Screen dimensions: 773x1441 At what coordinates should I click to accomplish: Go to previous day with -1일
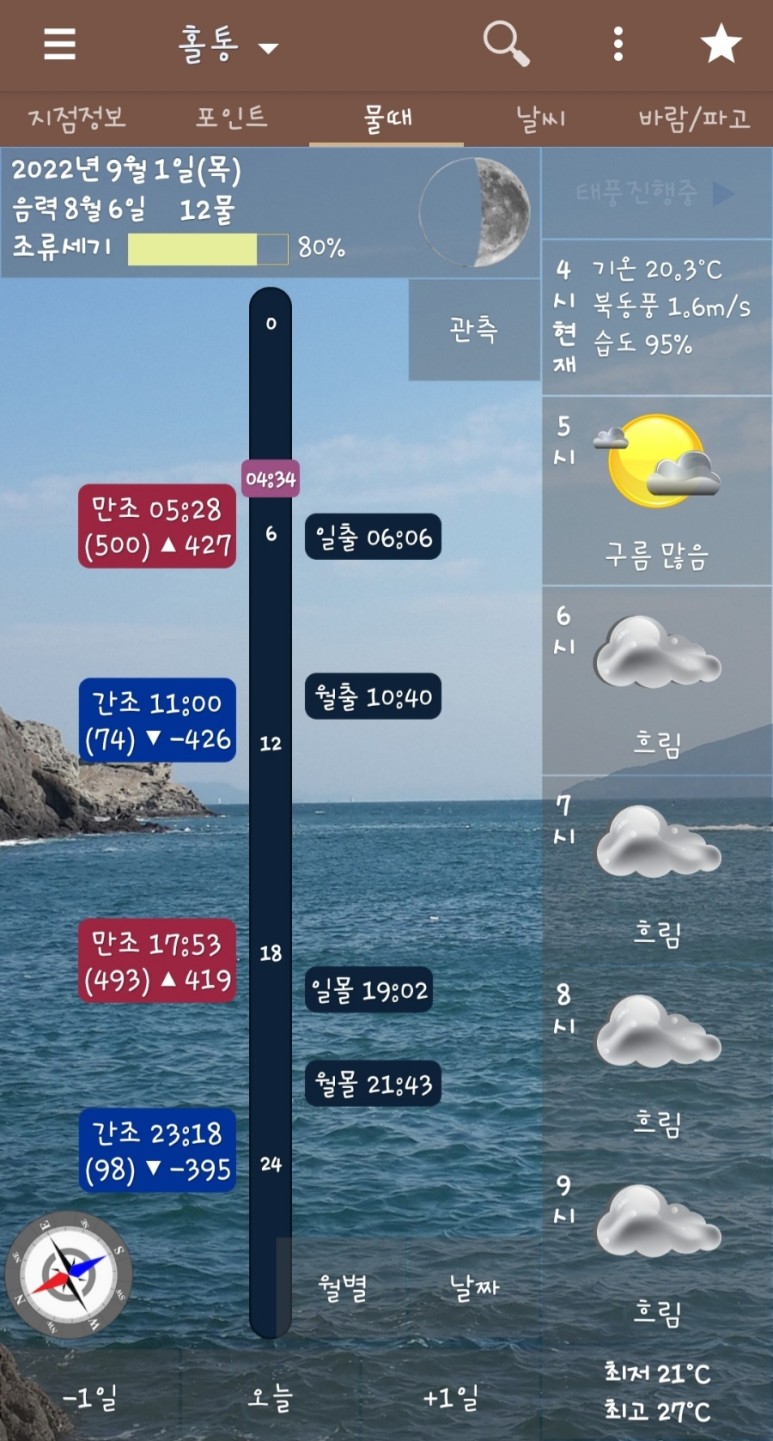pos(90,1398)
